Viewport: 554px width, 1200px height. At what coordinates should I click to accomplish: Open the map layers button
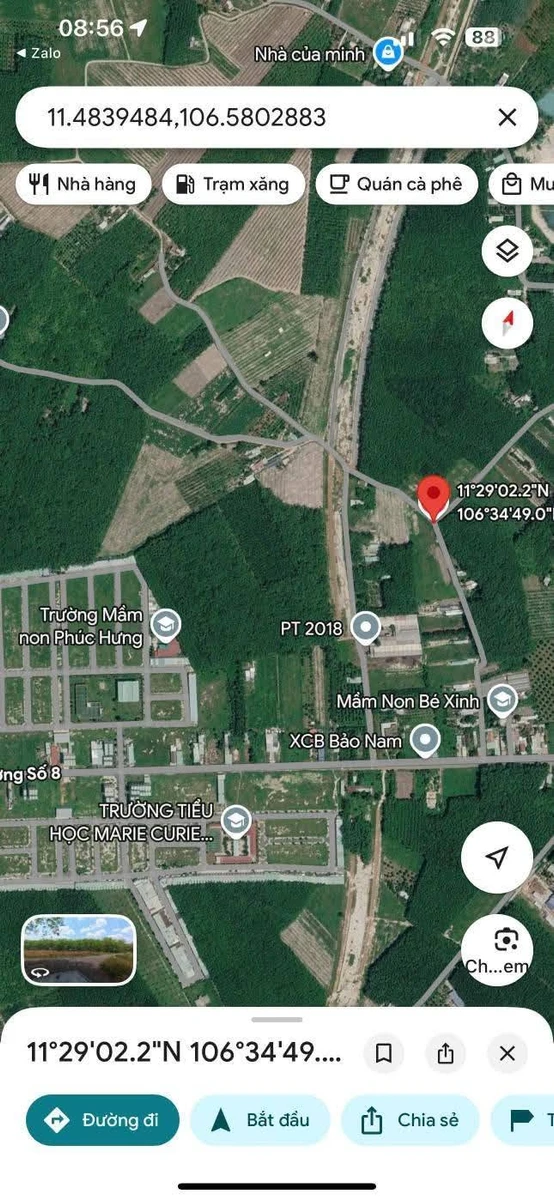click(507, 251)
